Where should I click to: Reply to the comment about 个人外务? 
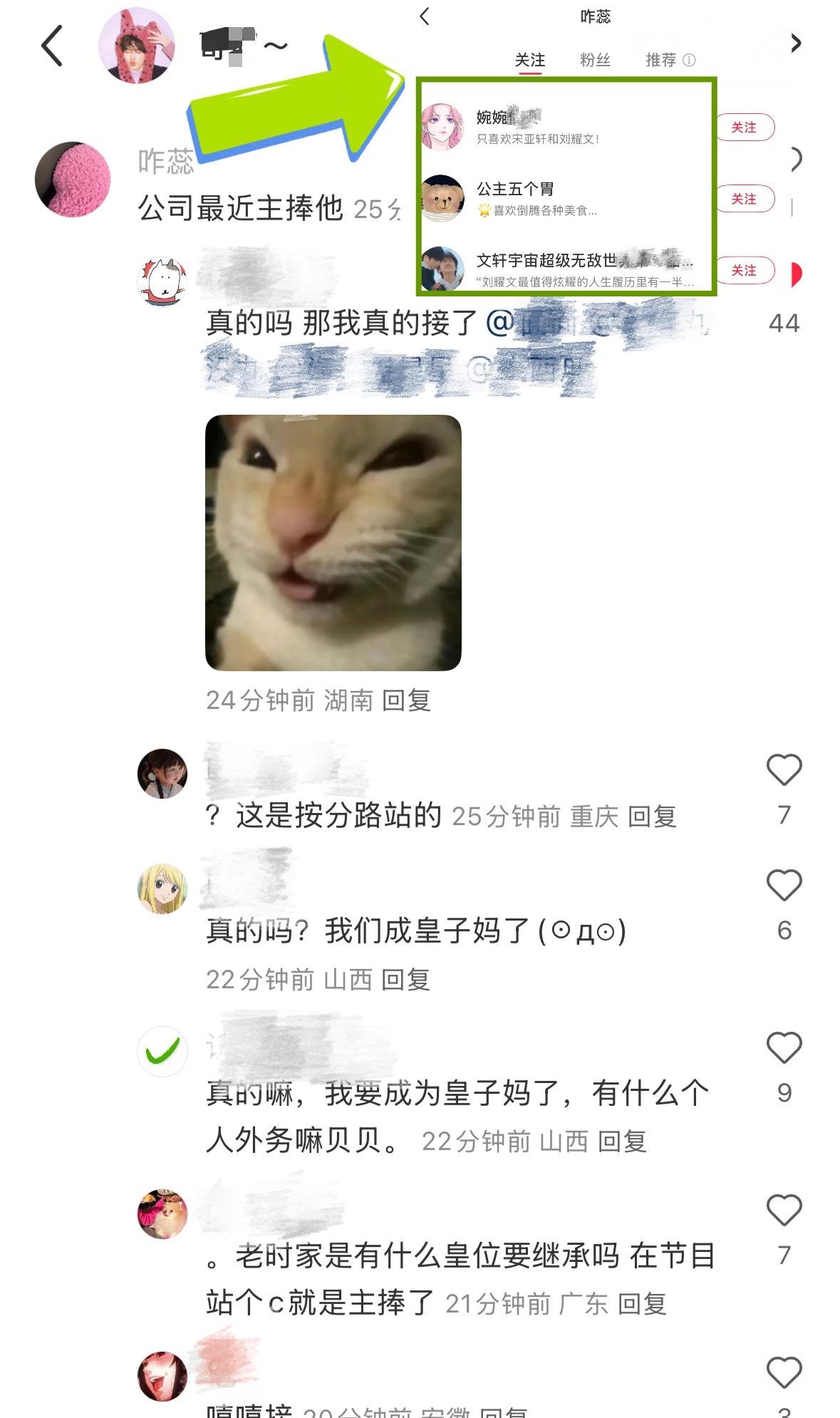(622, 1142)
